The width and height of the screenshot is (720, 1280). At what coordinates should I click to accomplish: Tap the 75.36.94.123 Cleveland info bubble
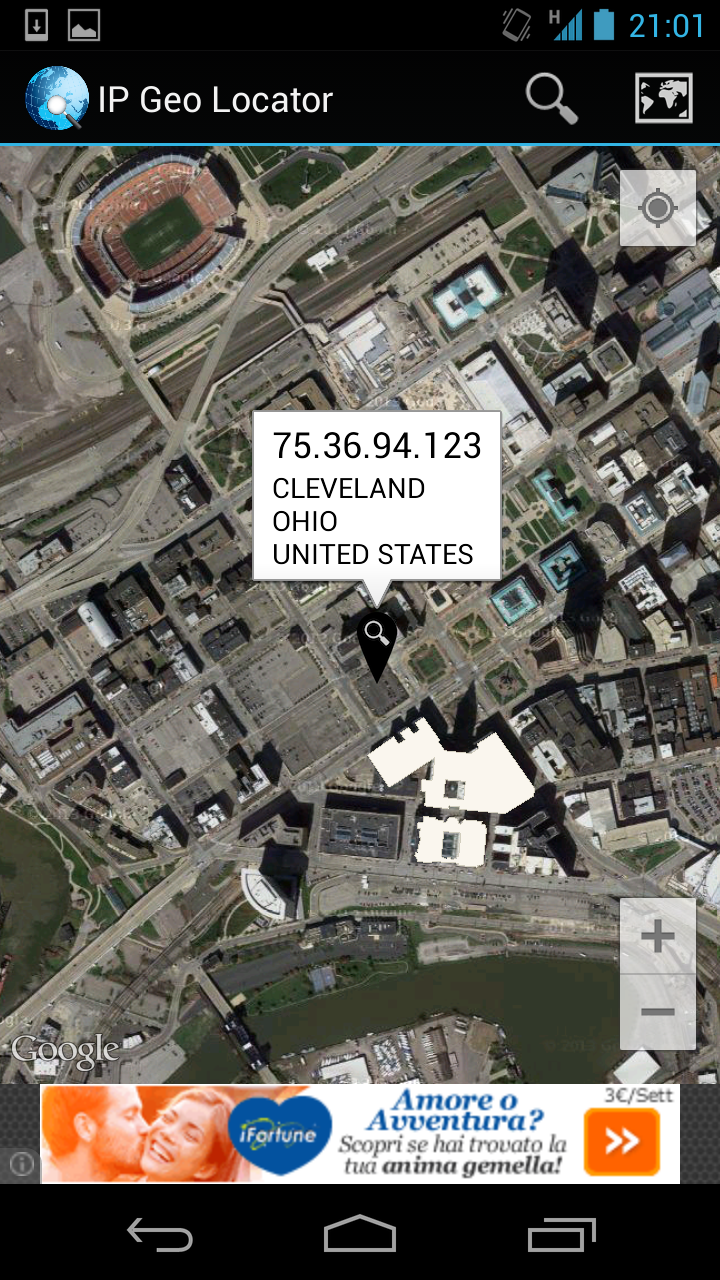(x=376, y=497)
